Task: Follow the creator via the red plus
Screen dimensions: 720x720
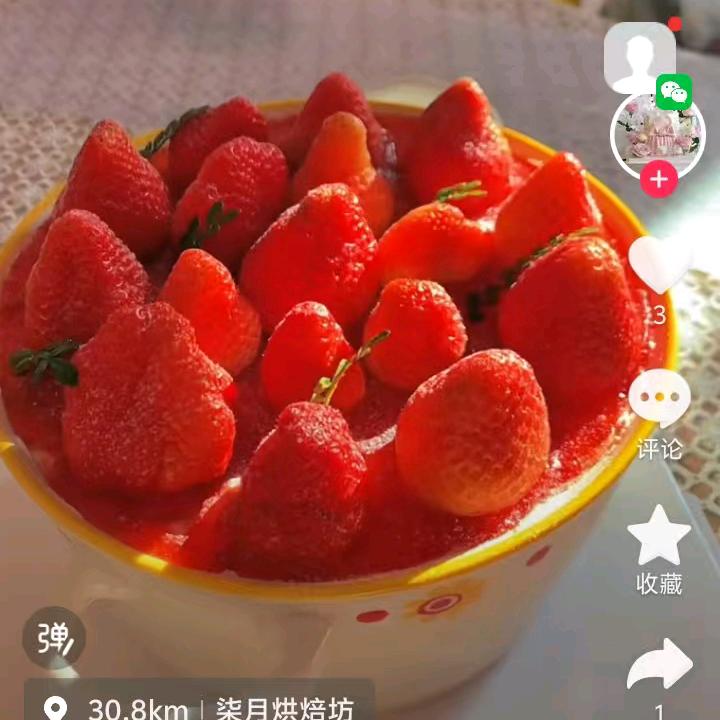Action: (x=658, y=180)
